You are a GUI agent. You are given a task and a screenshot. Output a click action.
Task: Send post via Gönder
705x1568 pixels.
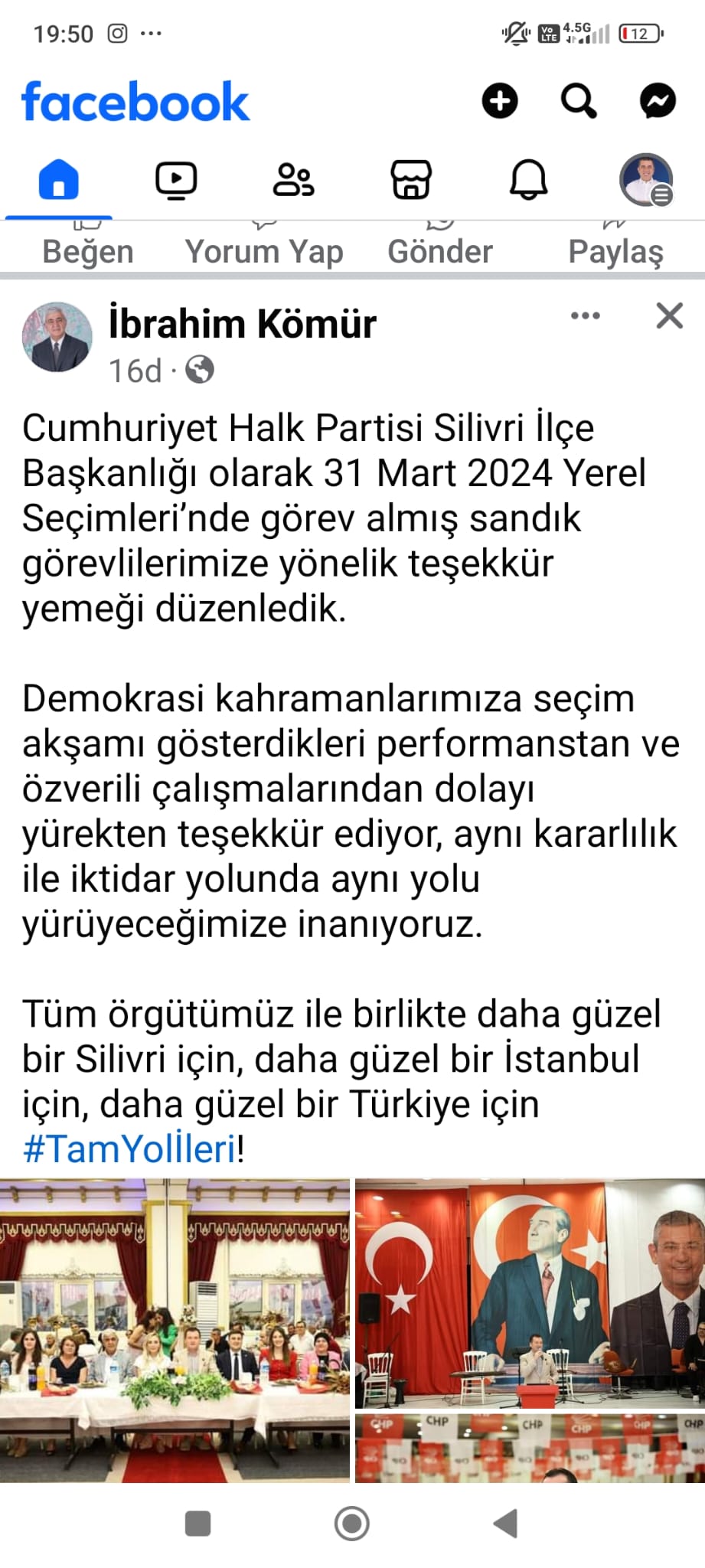440,250
